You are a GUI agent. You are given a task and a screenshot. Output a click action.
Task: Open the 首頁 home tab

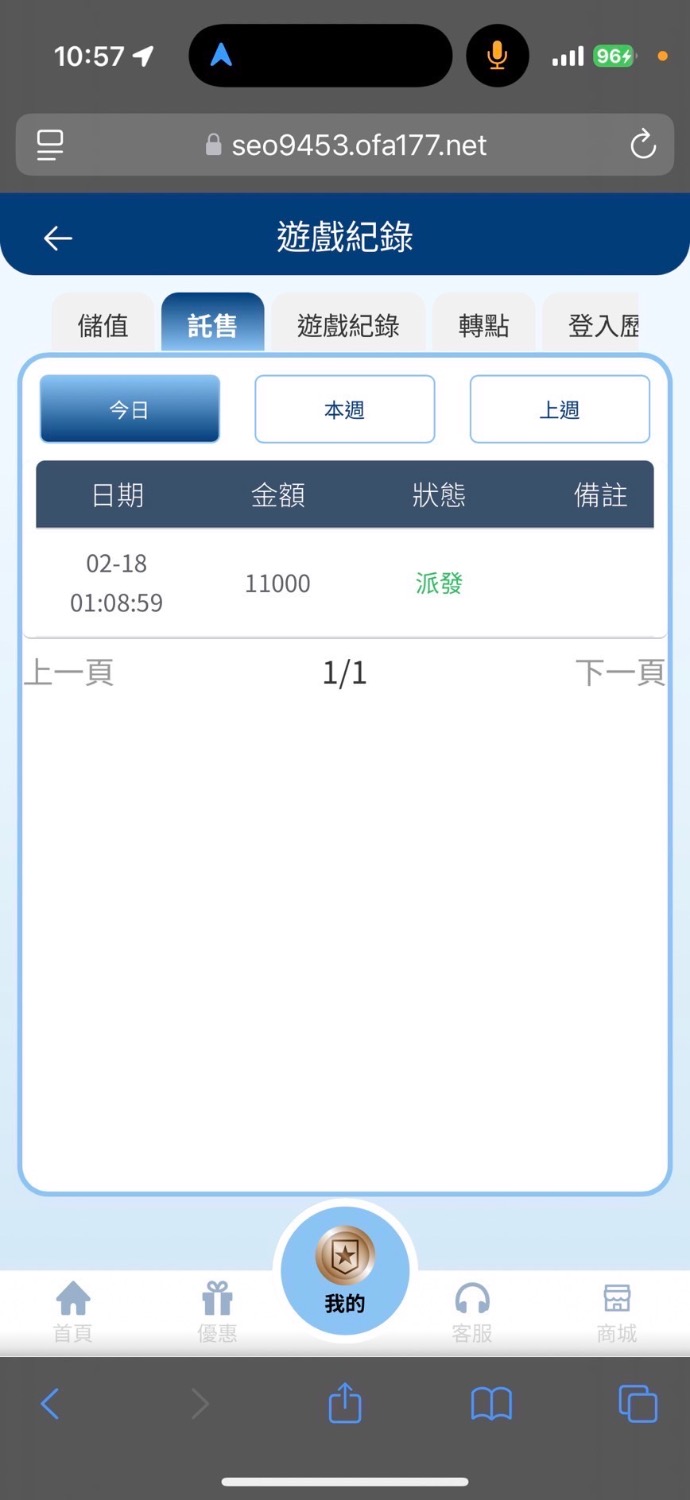(73, 1312)
